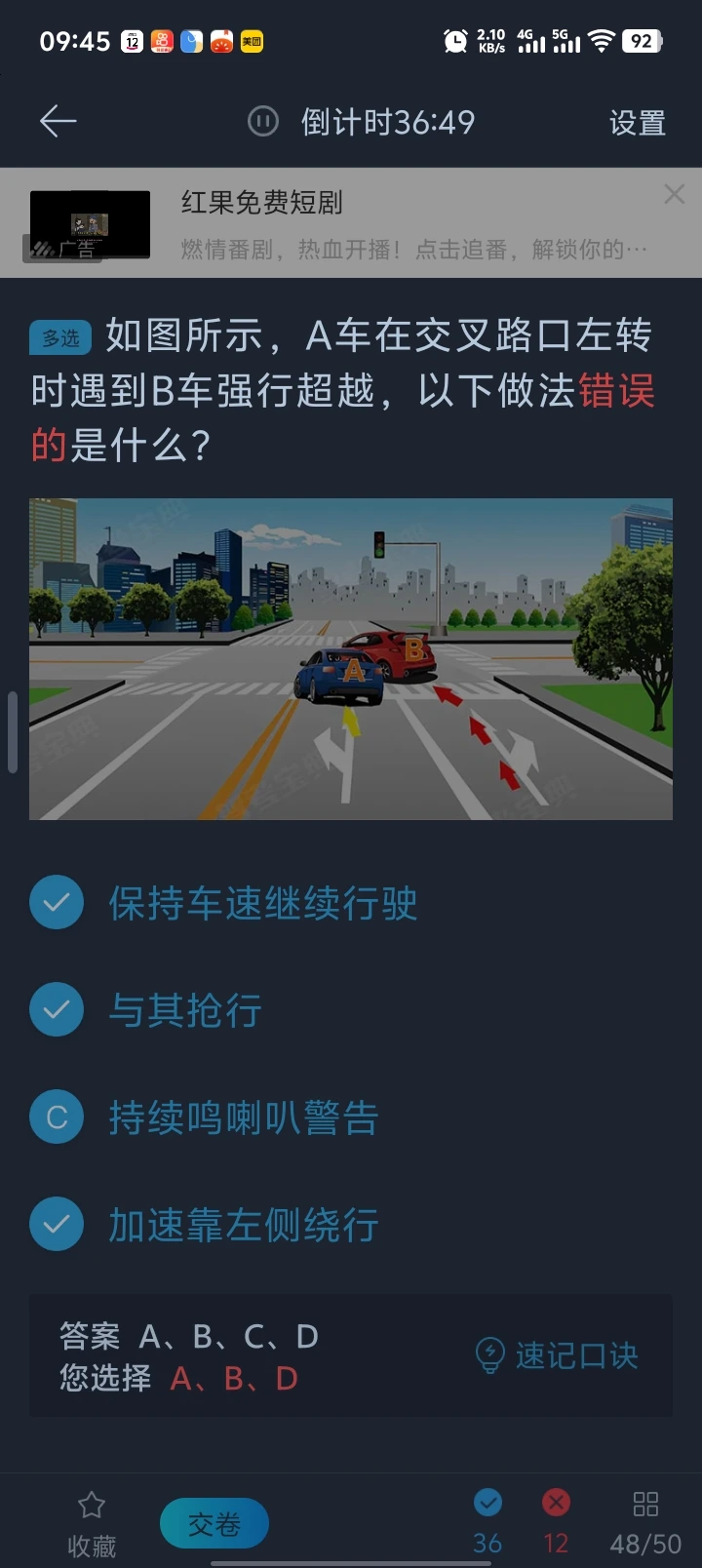
Task: Select option 加速靠左侧绕行
Action: point(243,1225)
